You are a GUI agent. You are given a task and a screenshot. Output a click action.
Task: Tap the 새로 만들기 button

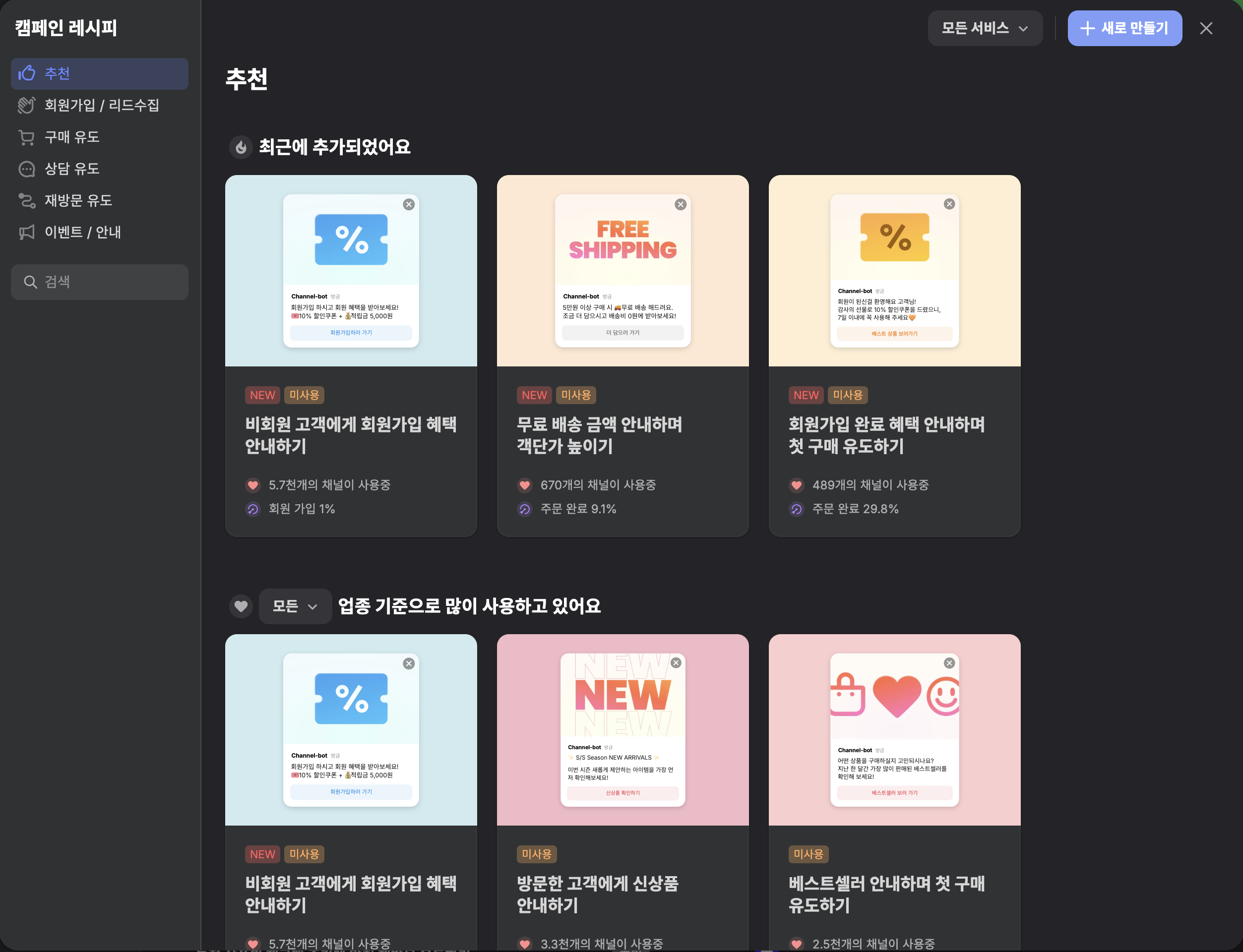click(x=1124, y=28)
